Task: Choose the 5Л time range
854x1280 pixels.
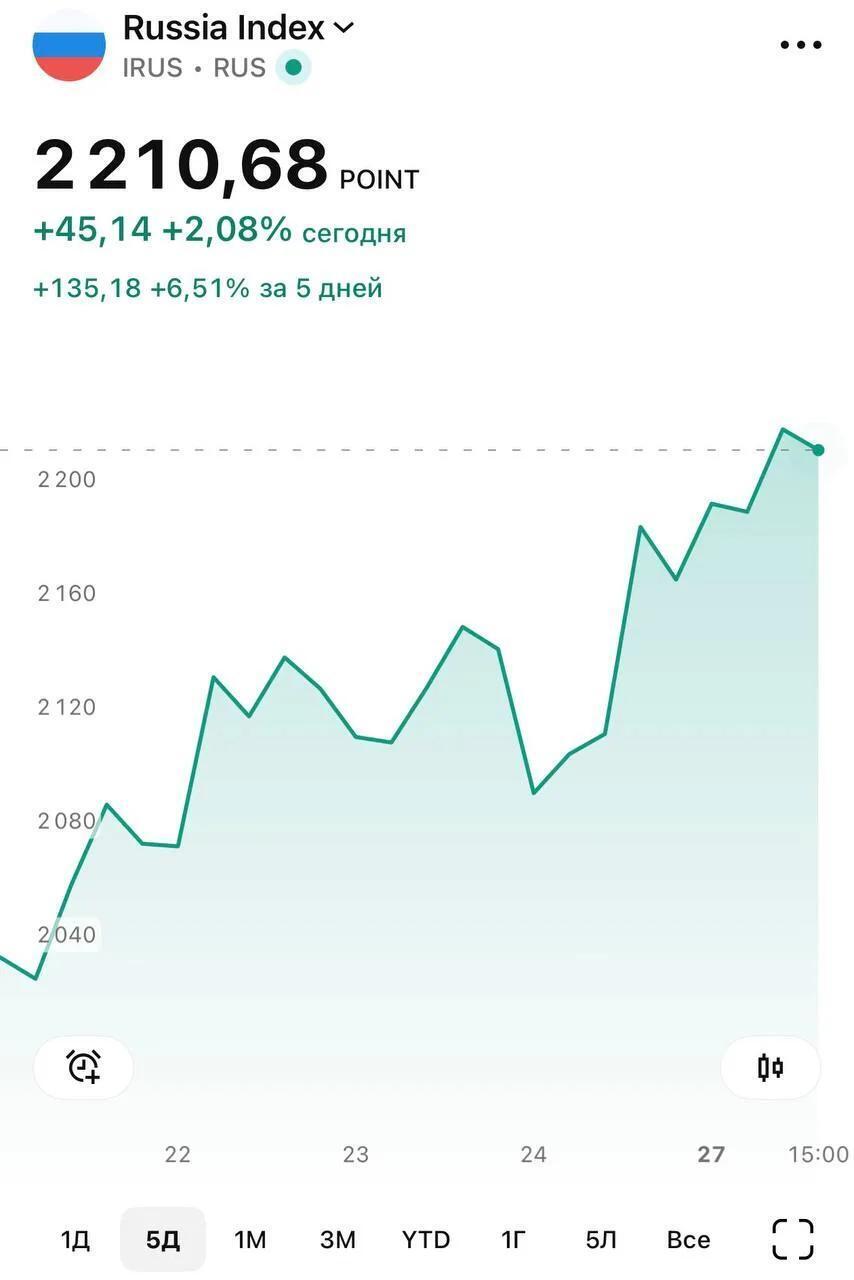Action: pyautogui.click(x=601, y=1240)
